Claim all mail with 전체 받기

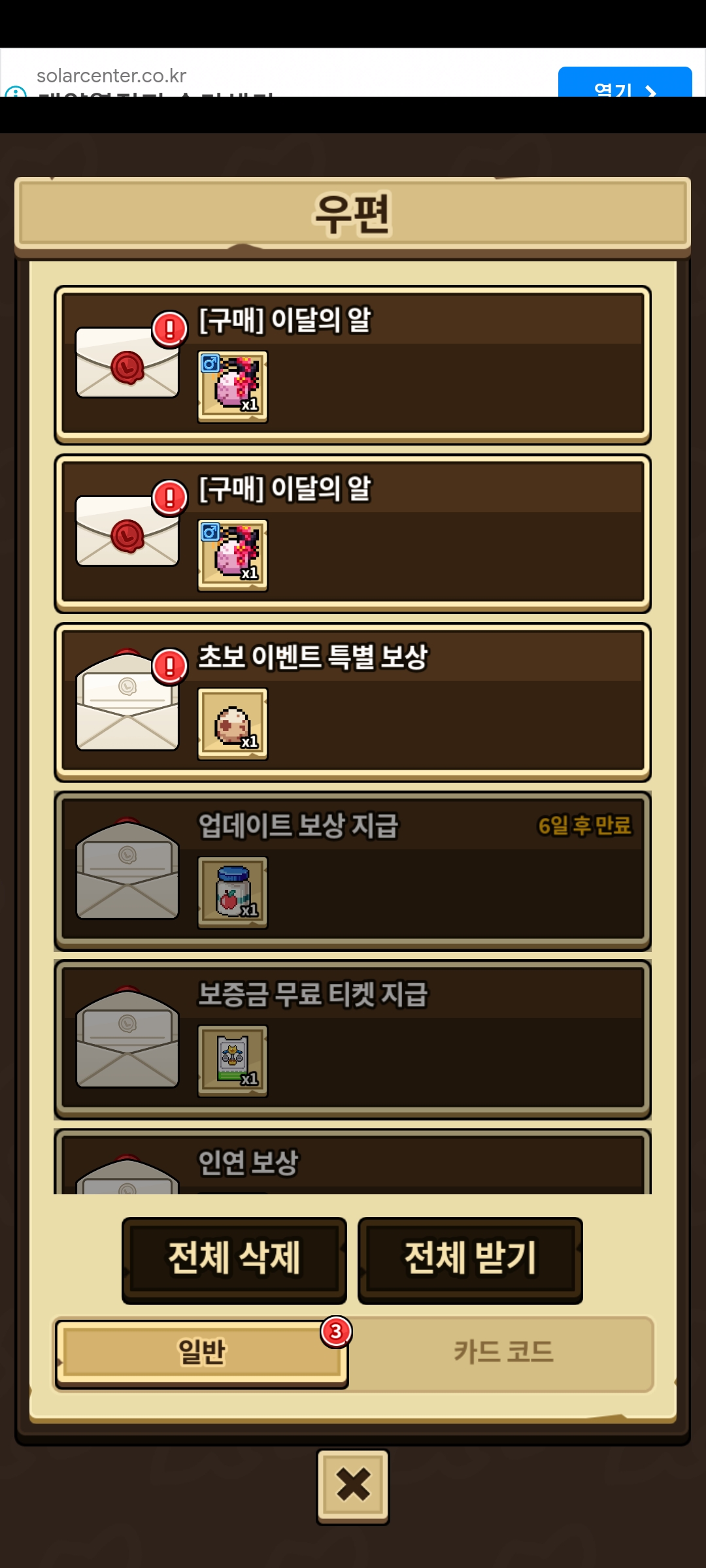click(x=470, y=1259)
